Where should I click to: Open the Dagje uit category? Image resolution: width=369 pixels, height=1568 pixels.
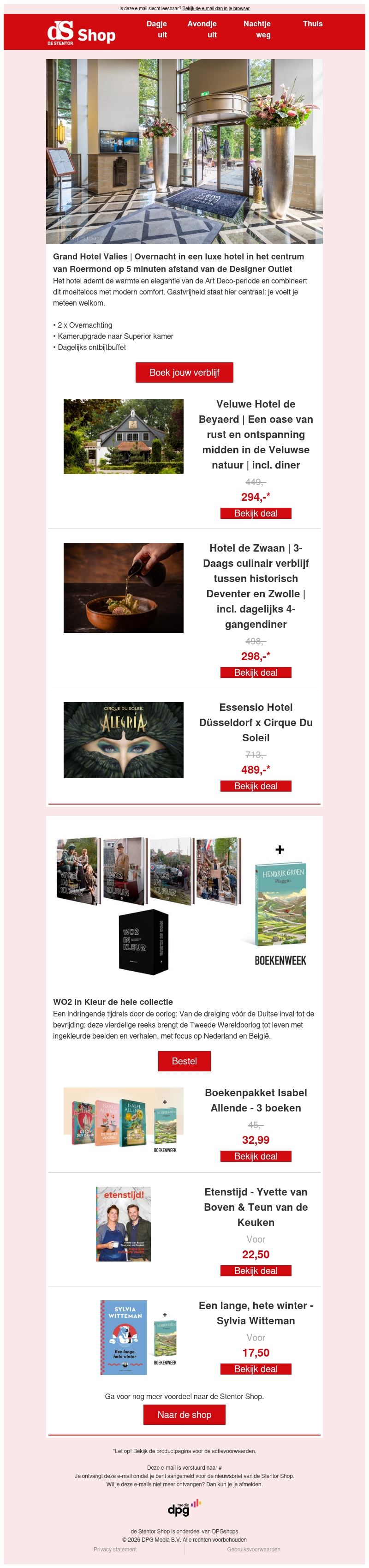tap(157, 29)
